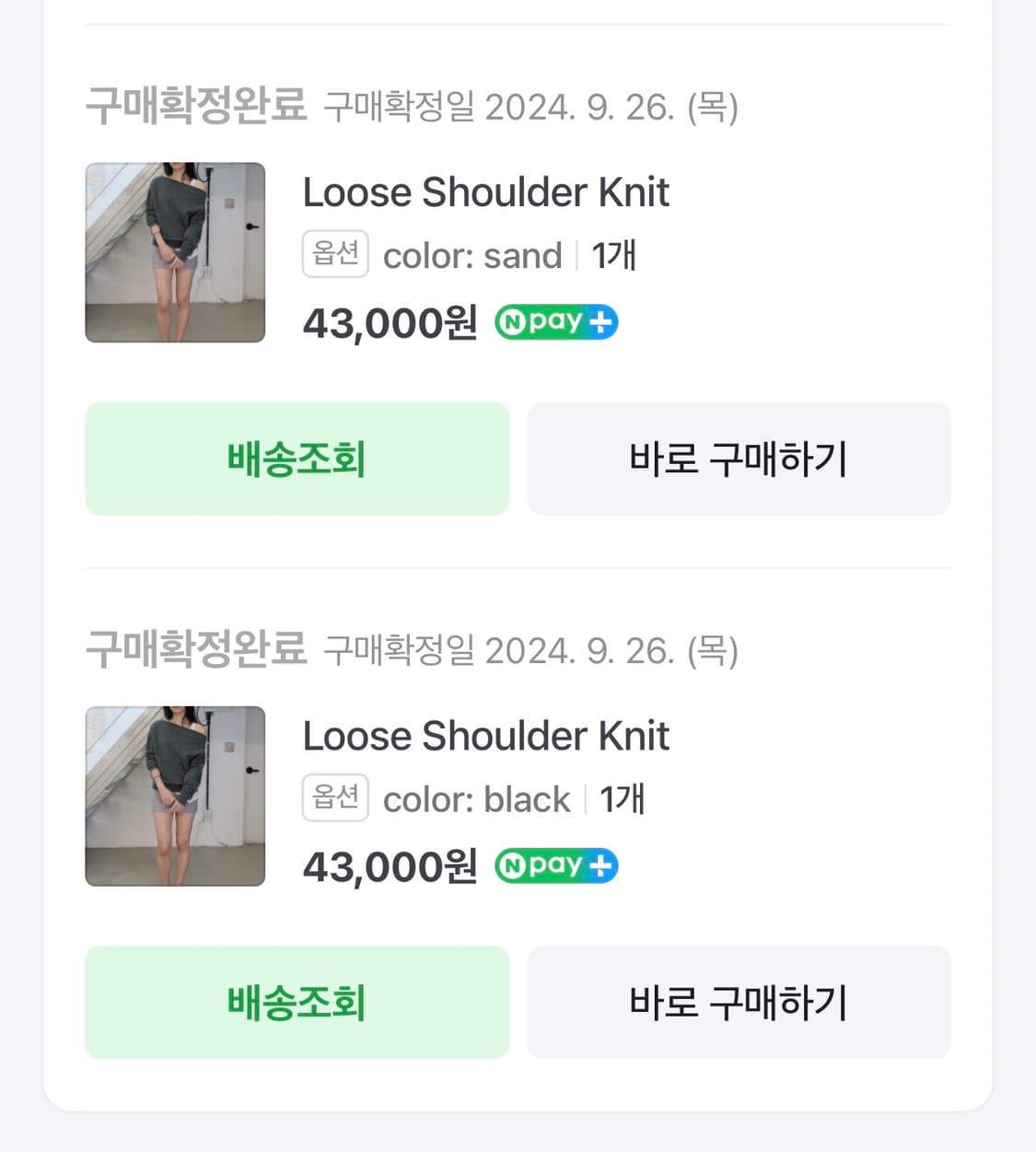Open the first Loose Shoulder Knit product link
This screenshot has height=1152, width=1036.
coord(486,192)
